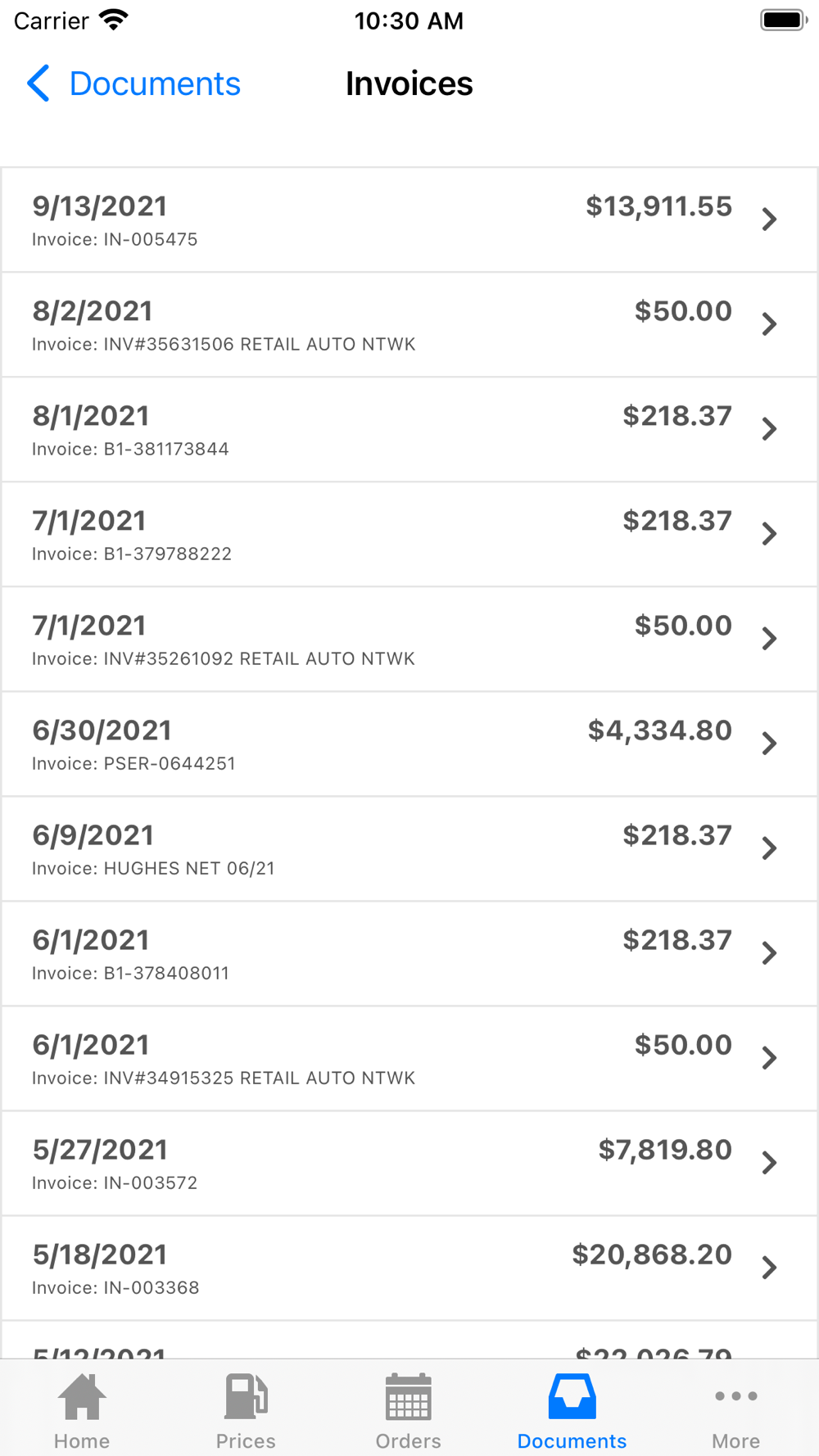Open invoice INV#35631506 Retail Auto Ntwk
This screenshot has width=819, height=1456.
click(409, 325)
